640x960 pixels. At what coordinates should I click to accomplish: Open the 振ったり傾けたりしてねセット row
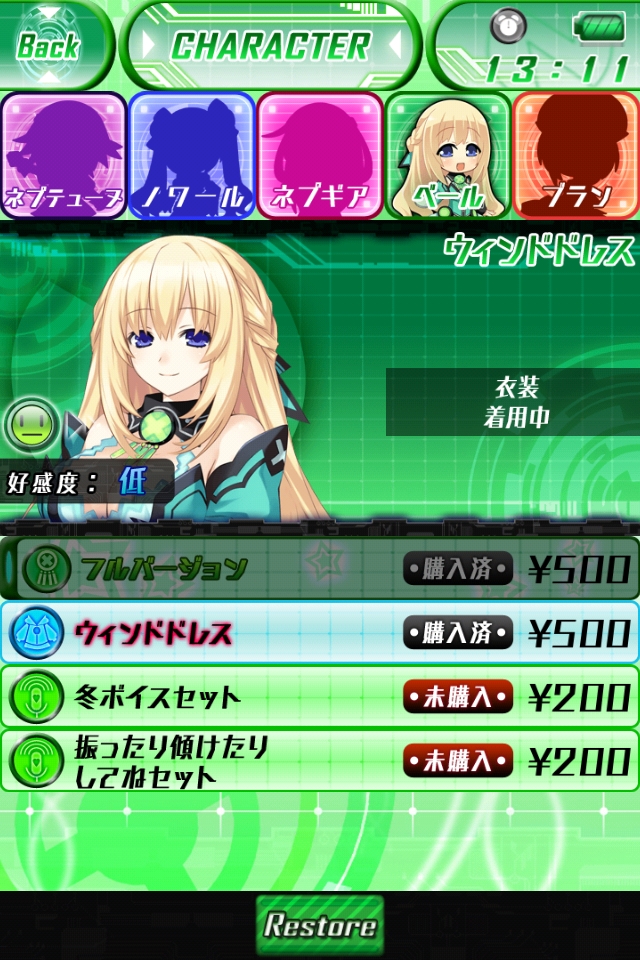[320, 760]
